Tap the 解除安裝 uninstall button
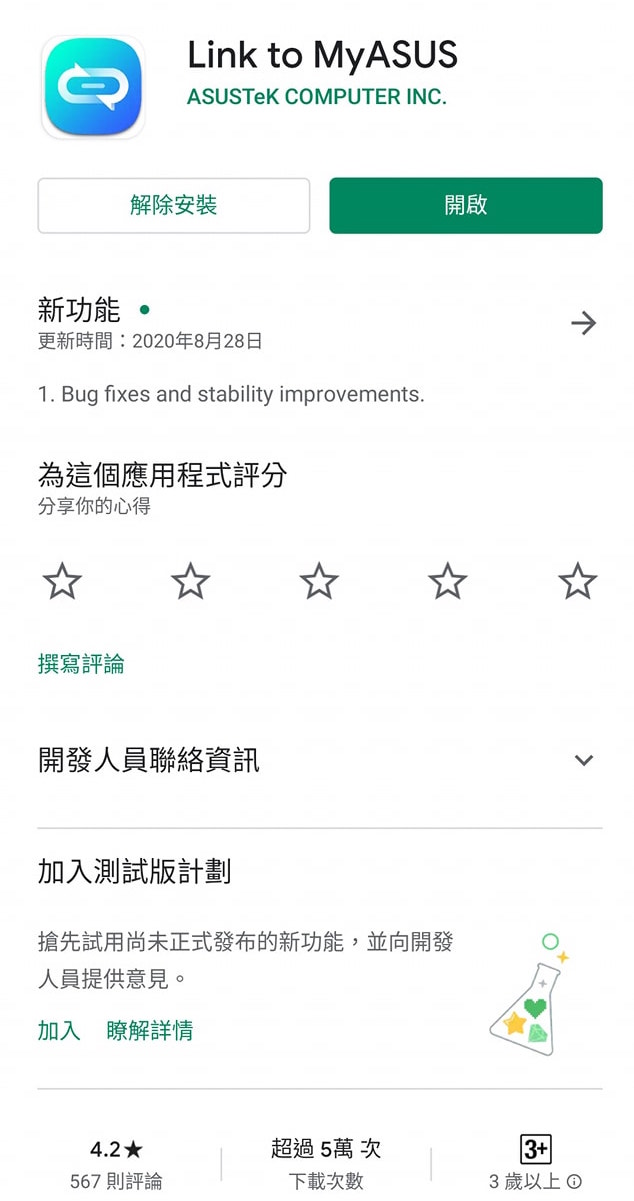 (174, 206)
